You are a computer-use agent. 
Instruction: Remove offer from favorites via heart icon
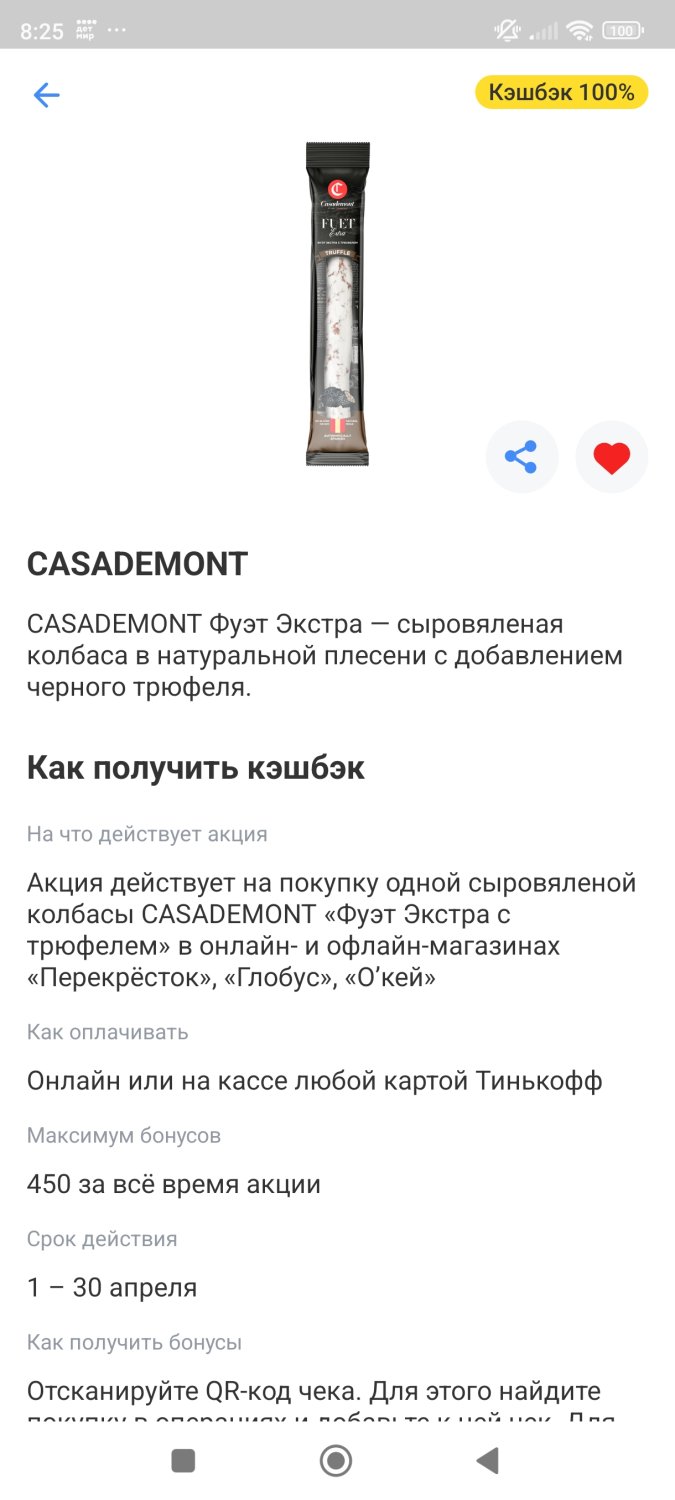[611, 458]
